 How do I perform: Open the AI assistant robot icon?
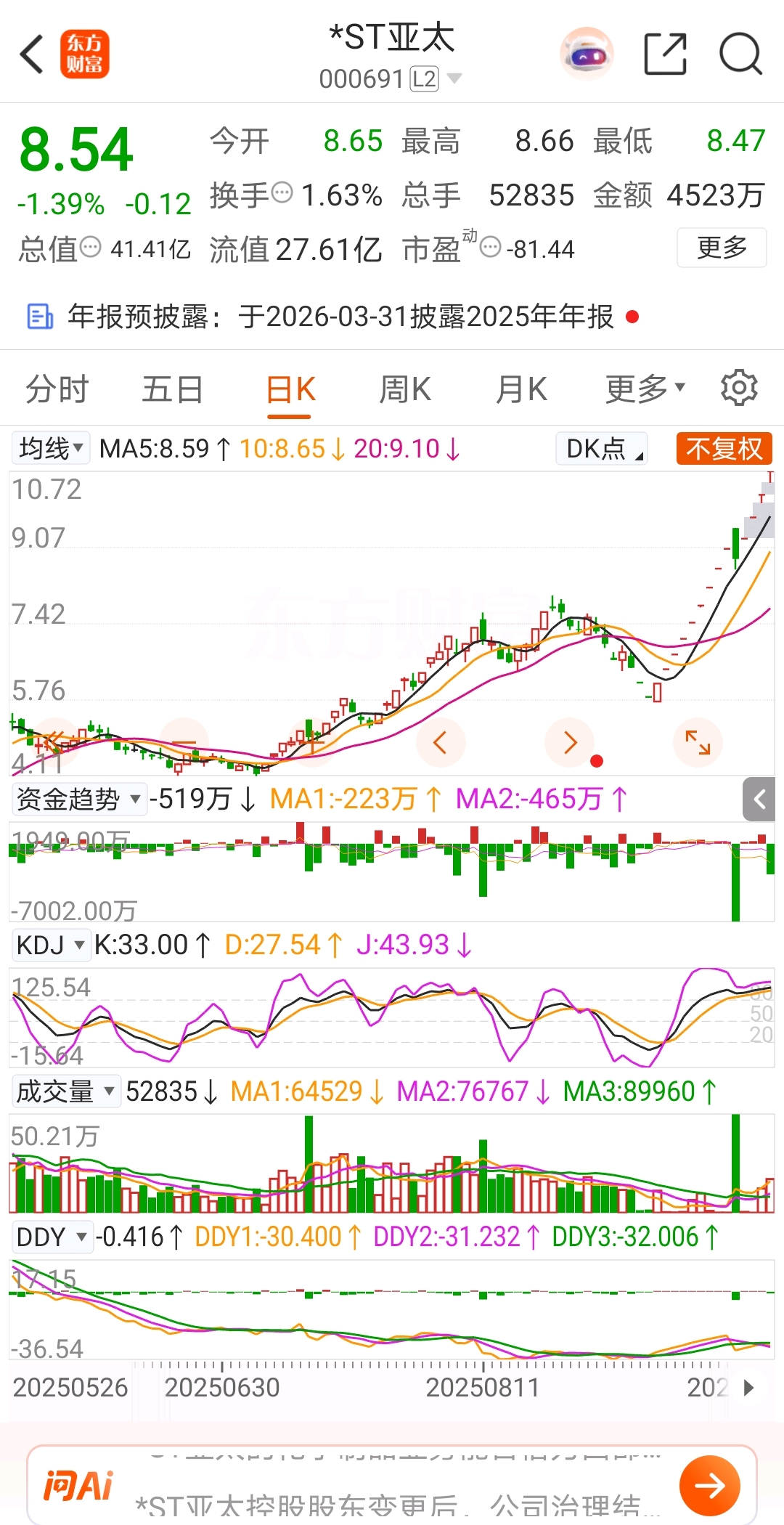pos(587,54)
